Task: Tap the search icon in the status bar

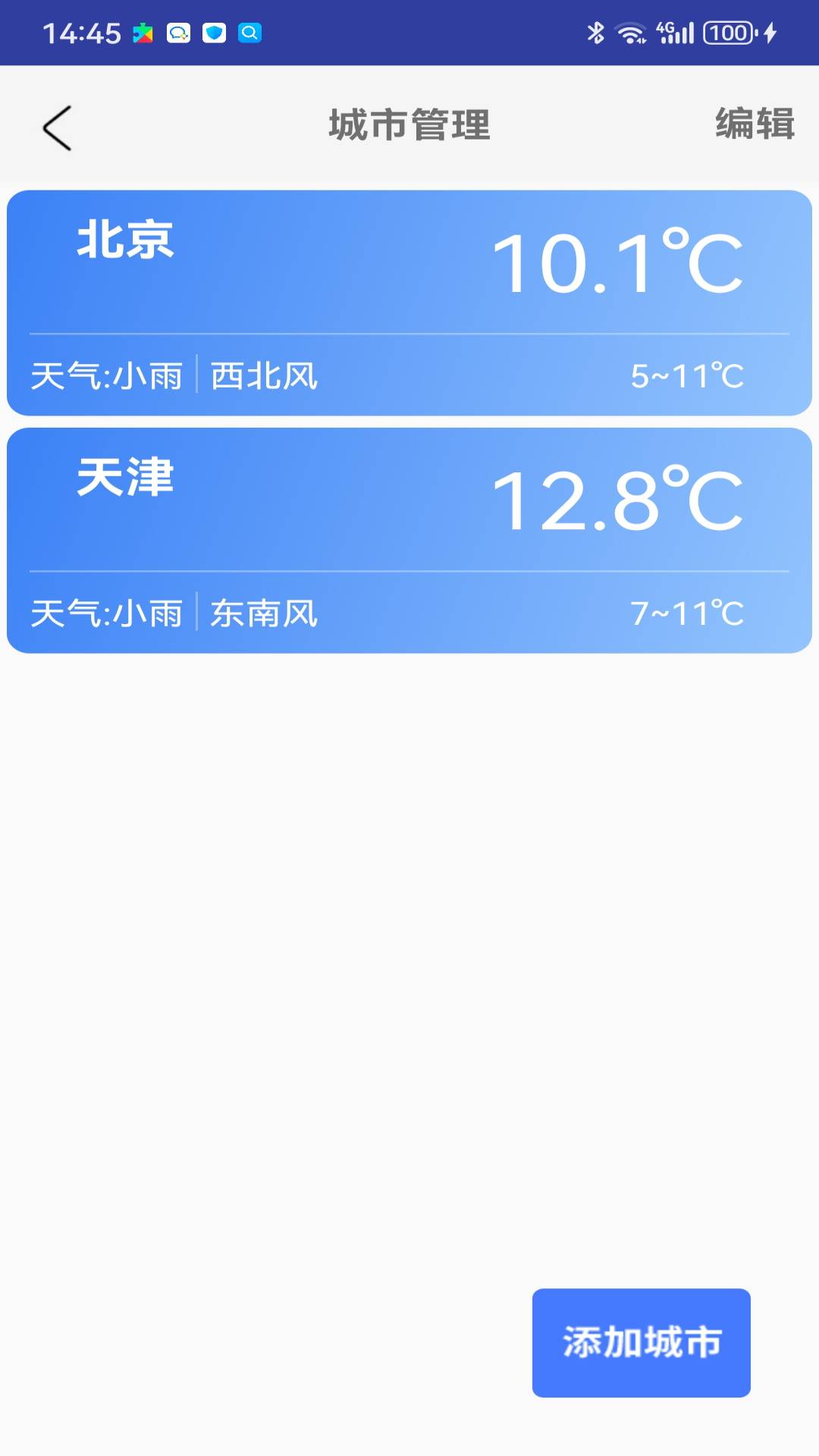Action: coord(249,32)
